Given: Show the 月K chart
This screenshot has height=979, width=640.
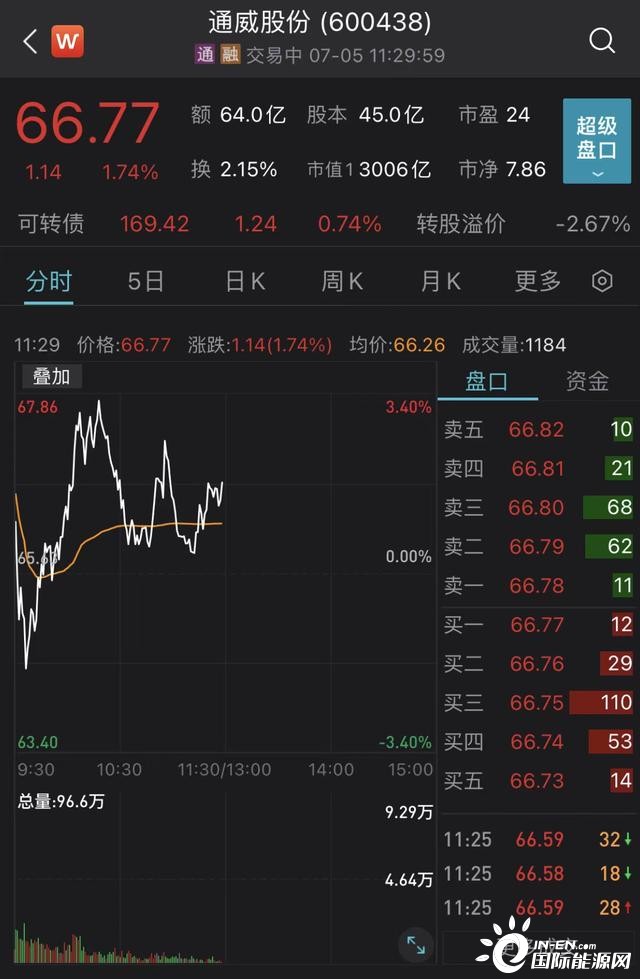Looking at the screenshot, I should coord(440,282).
